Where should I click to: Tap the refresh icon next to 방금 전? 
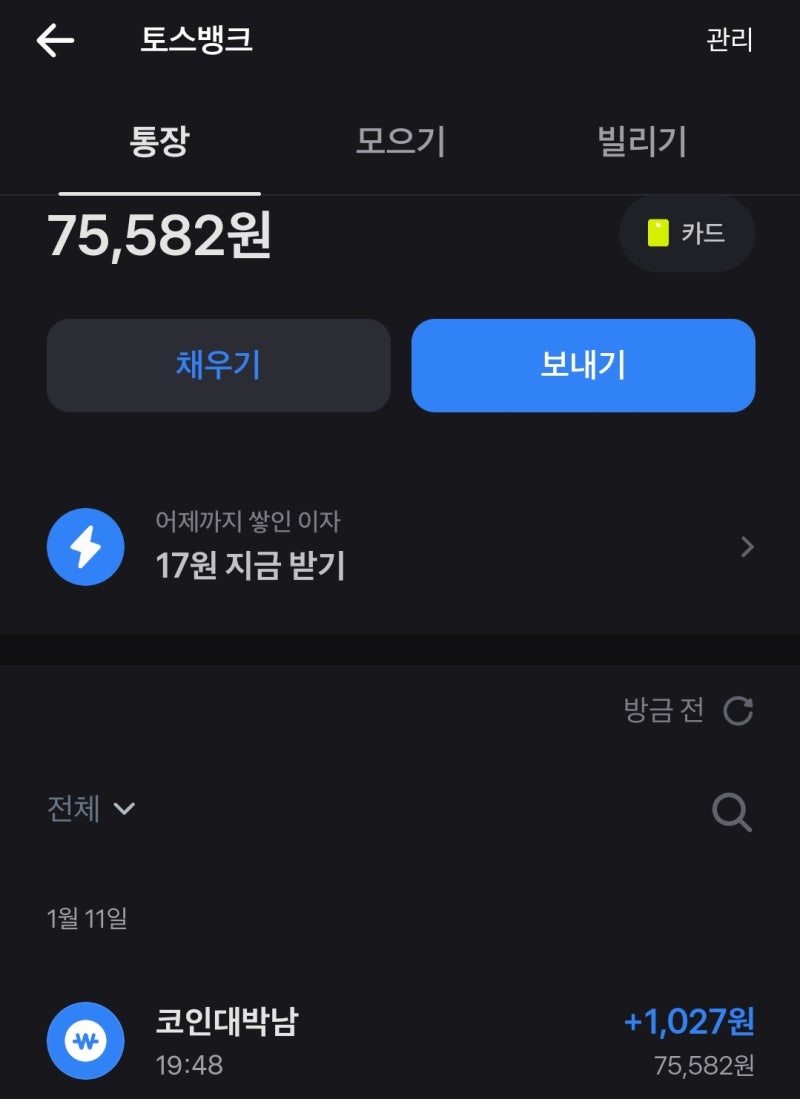tap(739, 710)
